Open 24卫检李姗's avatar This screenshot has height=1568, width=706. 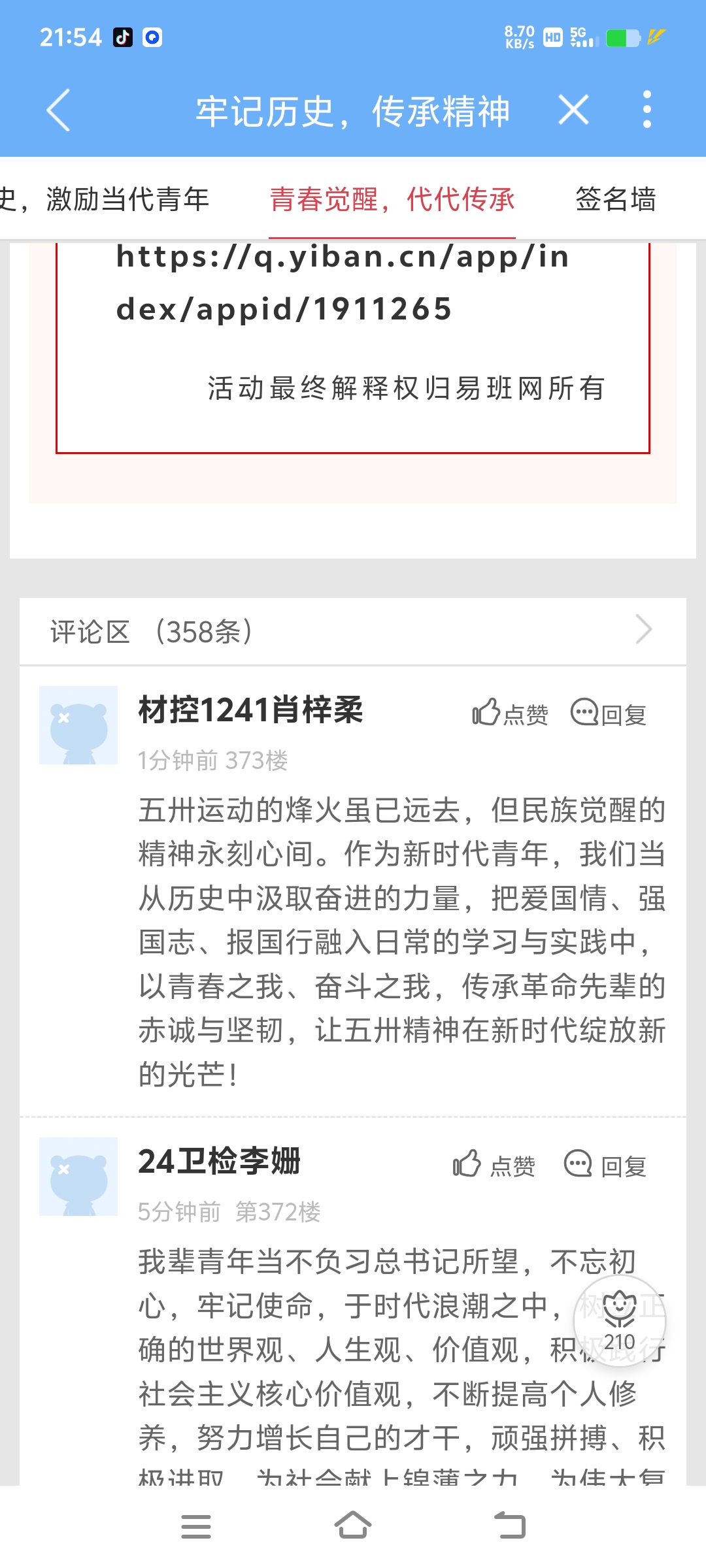point(78,1177)
